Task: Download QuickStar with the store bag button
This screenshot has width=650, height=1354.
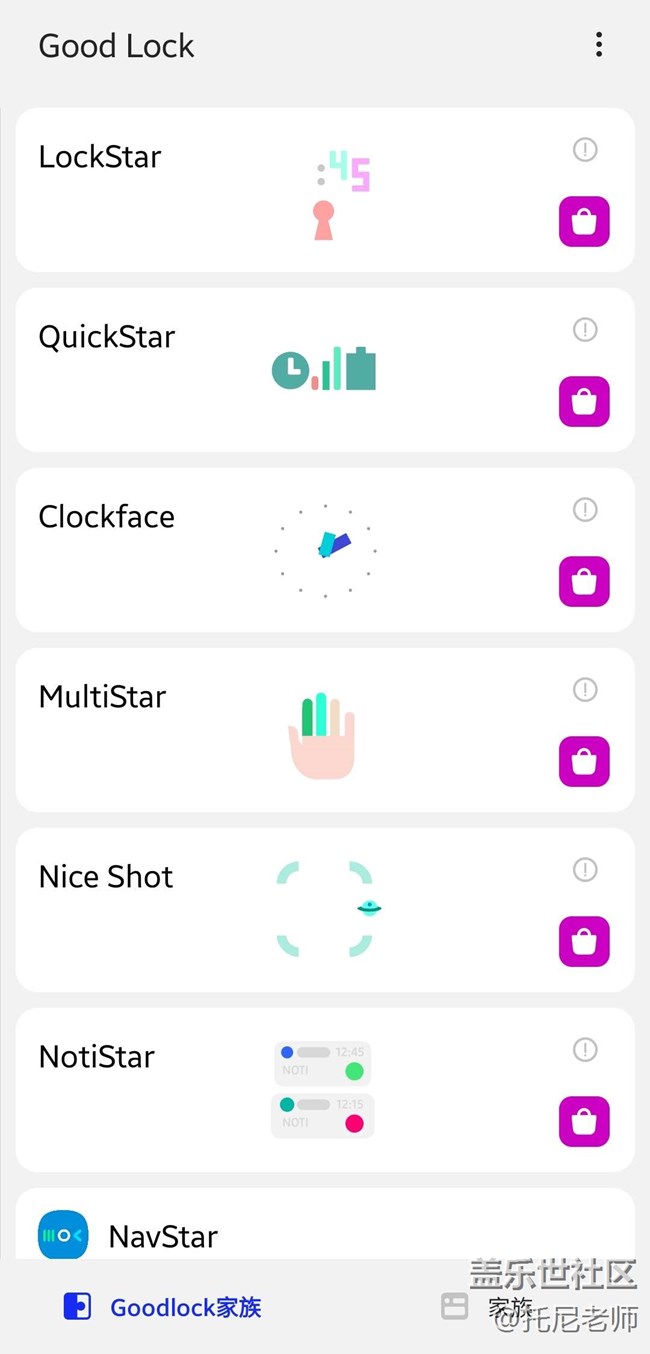Action: point(584,402)
